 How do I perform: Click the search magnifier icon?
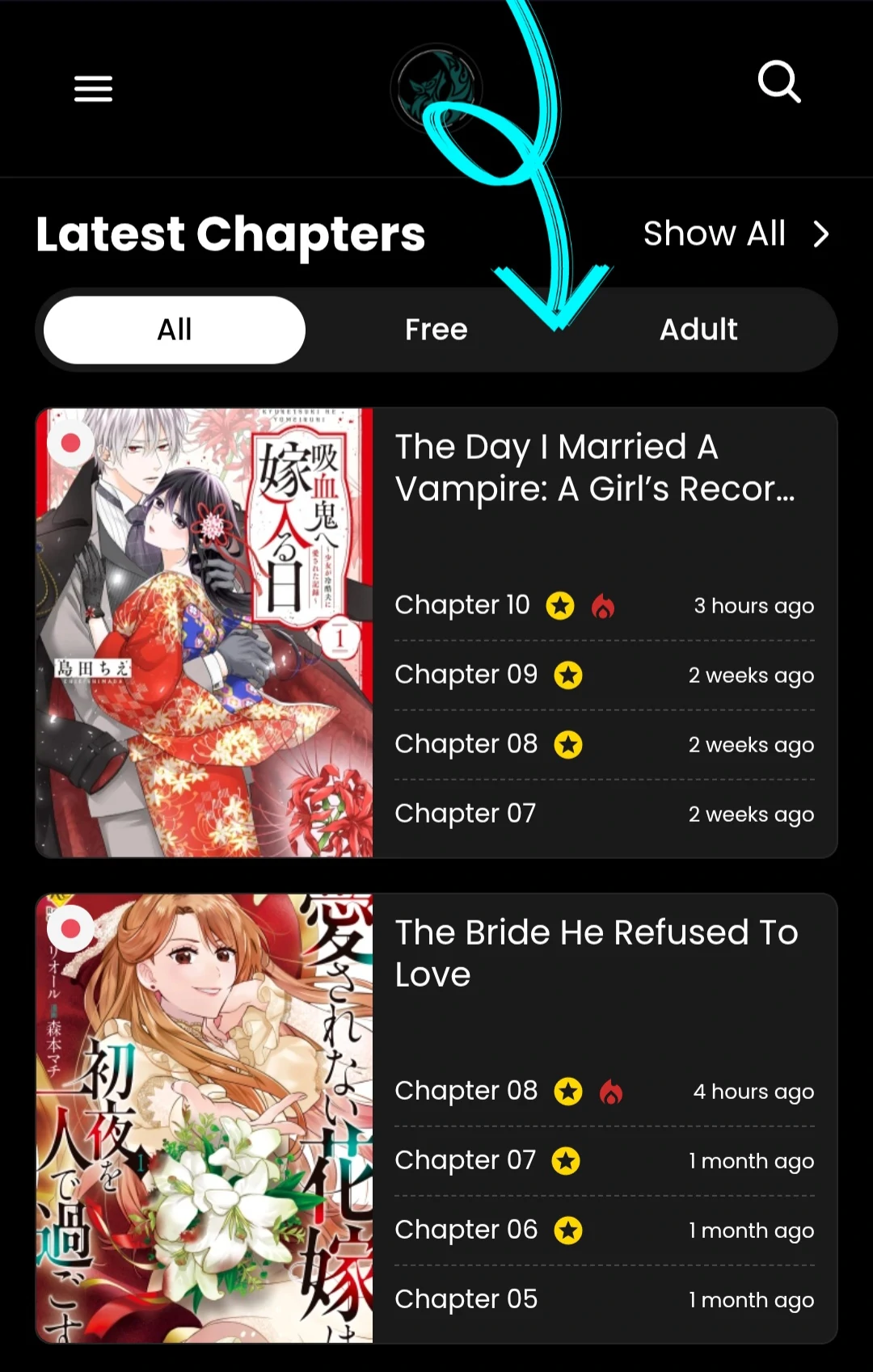click(x=778, y=82)
